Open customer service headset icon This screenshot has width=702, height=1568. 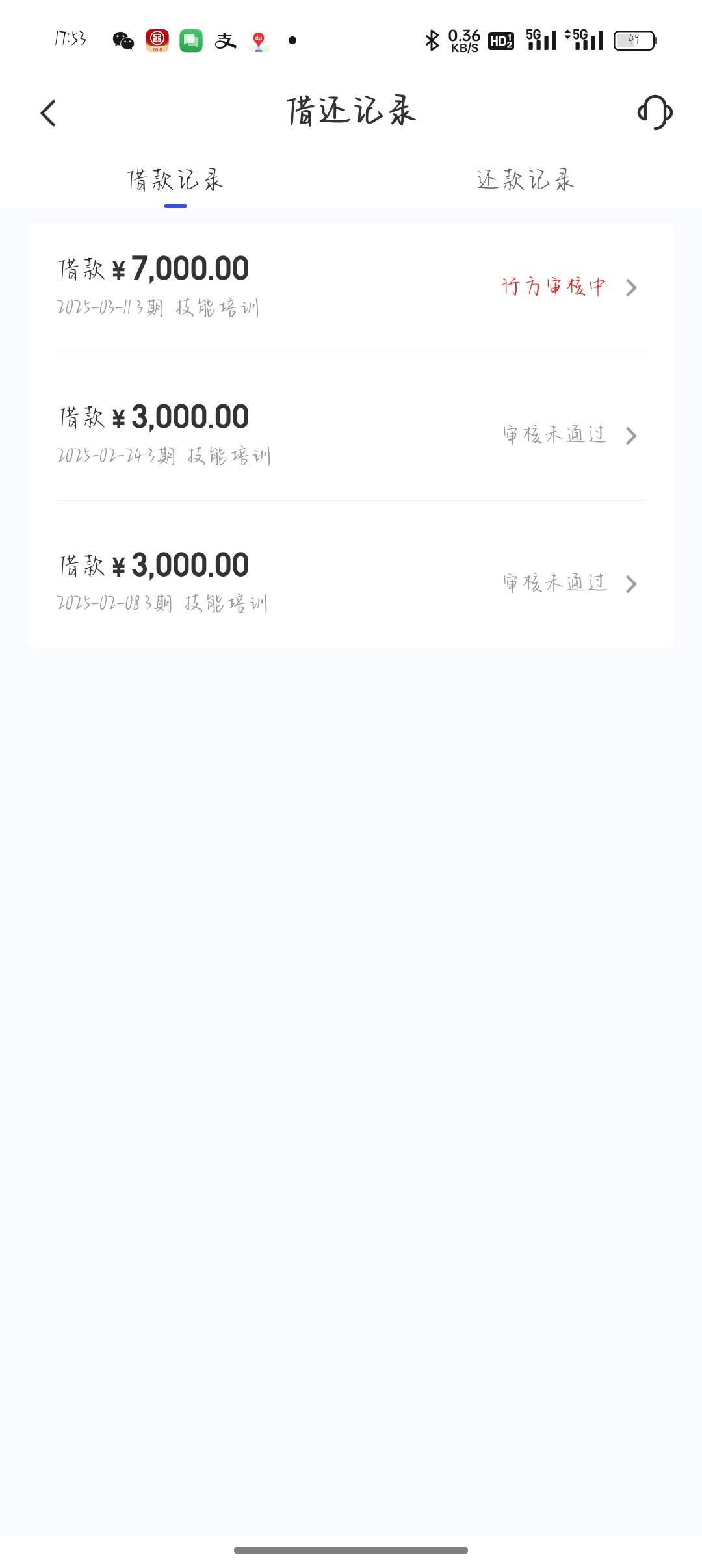[655, 112]
